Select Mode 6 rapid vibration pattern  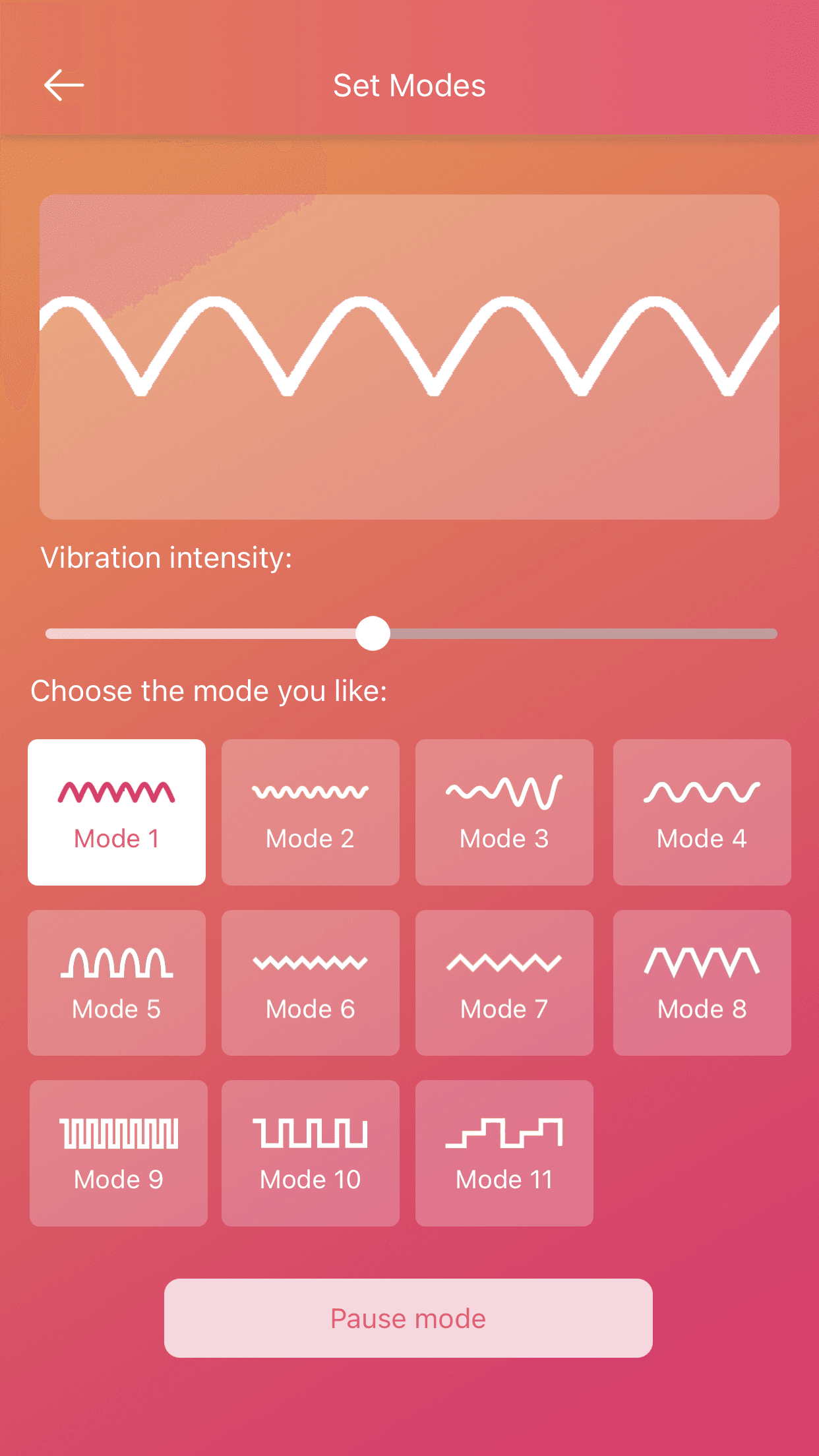pos(310,982)
